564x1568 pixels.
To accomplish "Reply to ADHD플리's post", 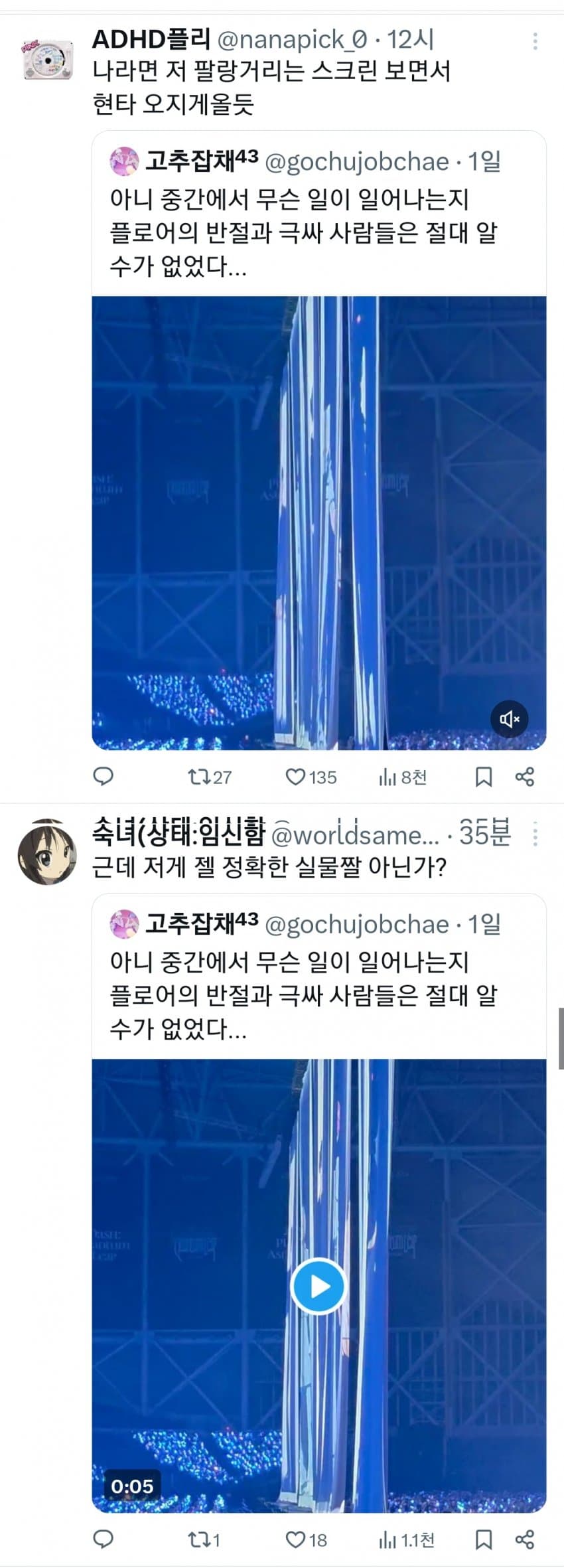I will (x=103, y=776).
